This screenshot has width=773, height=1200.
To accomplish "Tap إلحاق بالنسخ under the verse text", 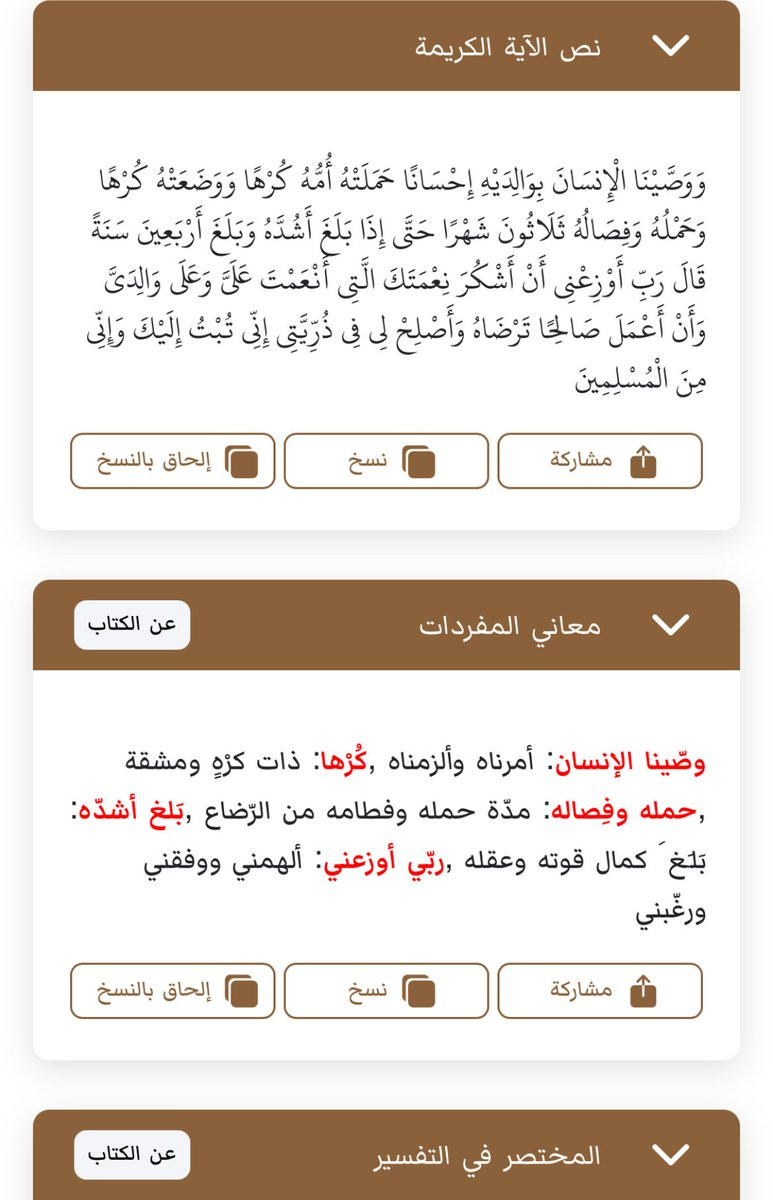I will coord(172,461).
